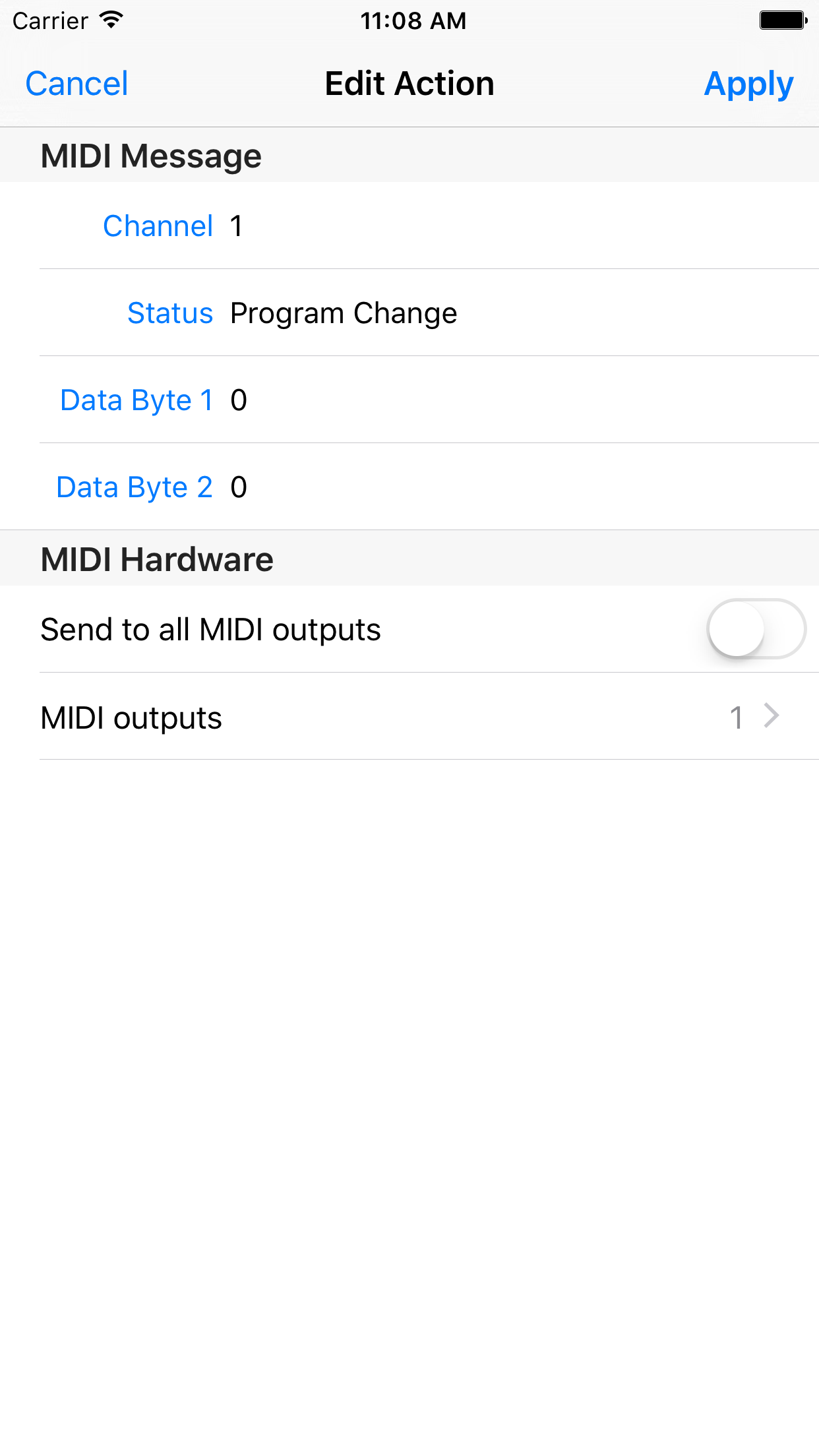Apply the action changes
819x1456 pixels.
pos(748,84)
